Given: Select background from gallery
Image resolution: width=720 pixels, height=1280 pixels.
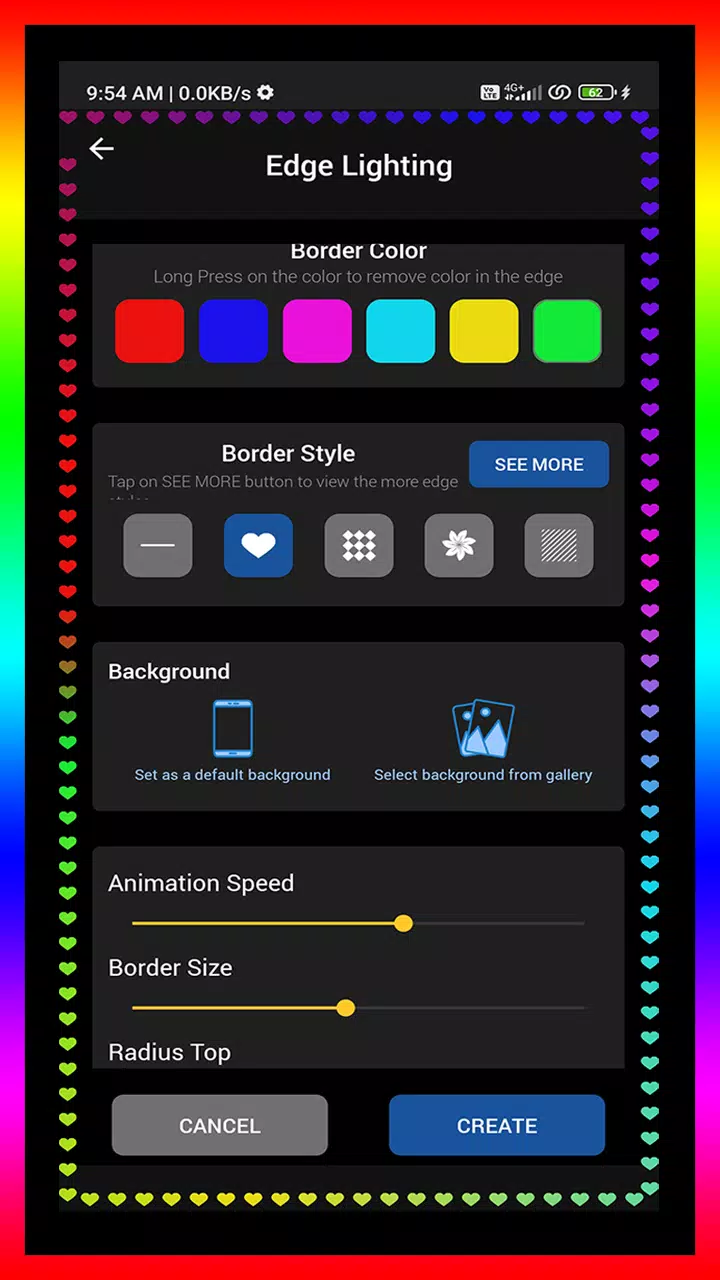Looking at the screenshot, I should [483, 740].
